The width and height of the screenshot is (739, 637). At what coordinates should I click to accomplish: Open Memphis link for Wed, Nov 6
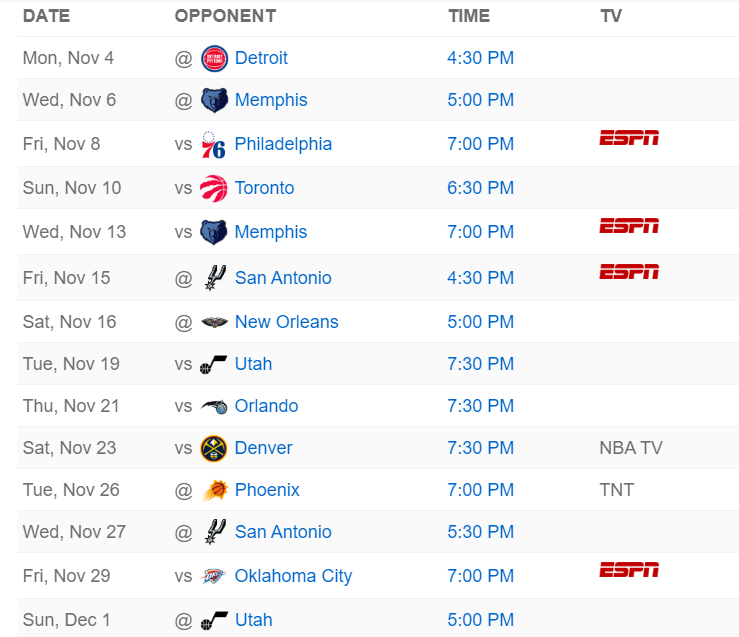click(x=271, y=100)
